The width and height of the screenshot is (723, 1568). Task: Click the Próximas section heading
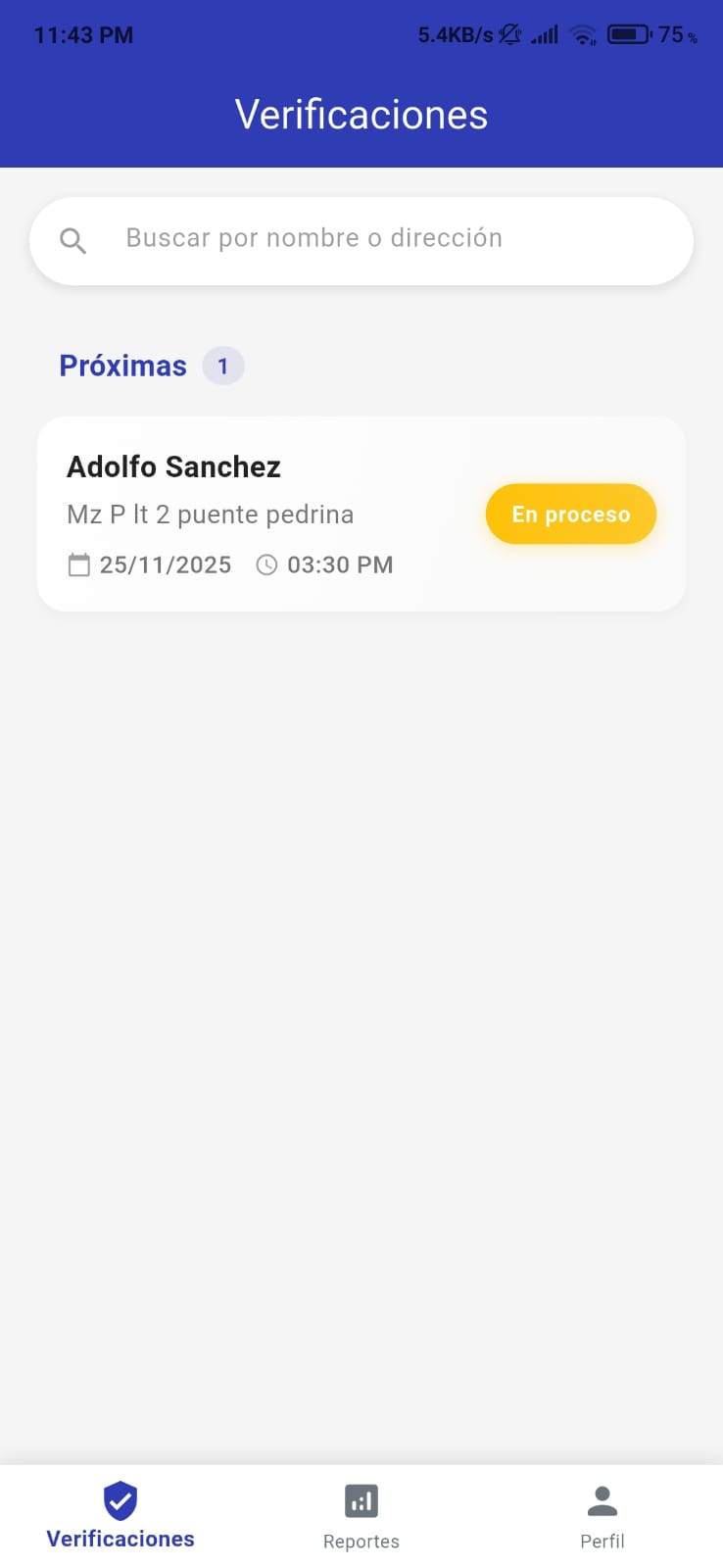(123, 366)
